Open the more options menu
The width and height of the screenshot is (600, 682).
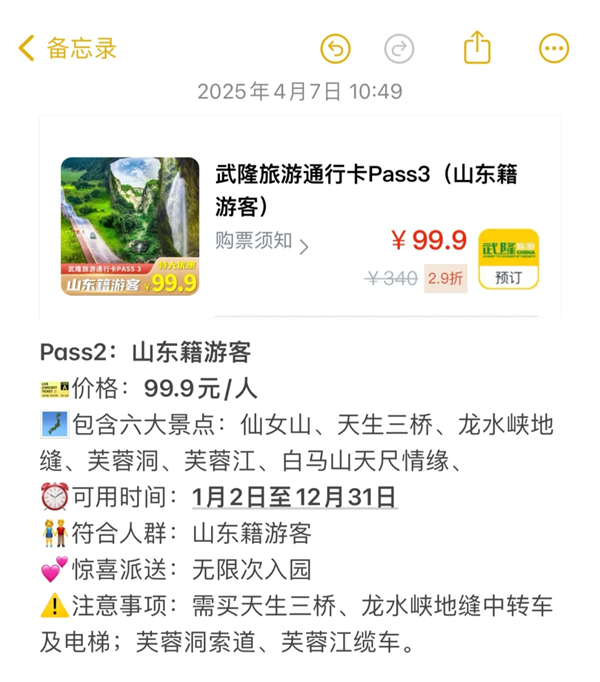(x=553, y=48)
